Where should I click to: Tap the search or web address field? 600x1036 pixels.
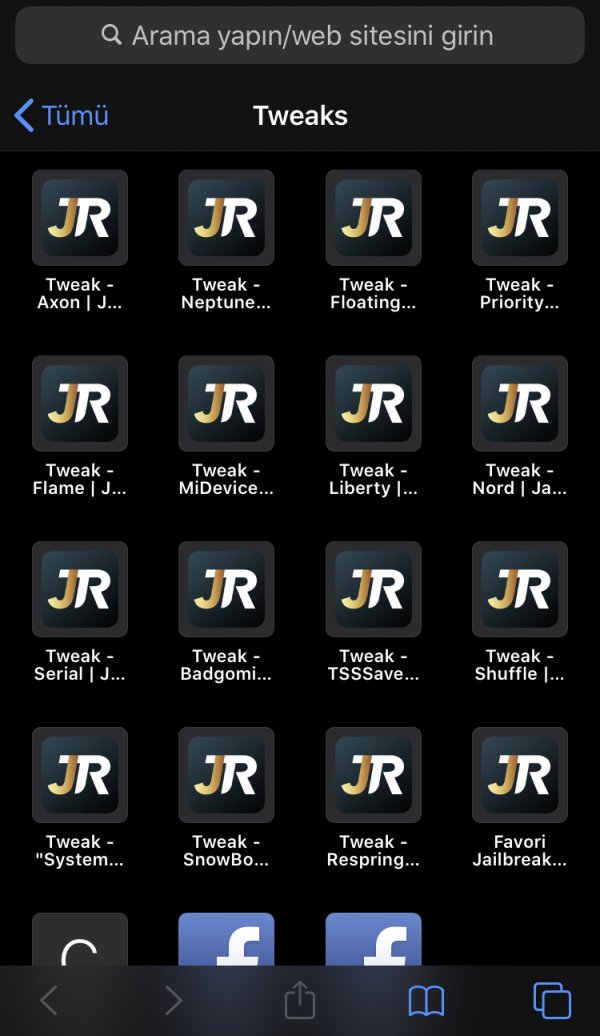click(300, 36)
